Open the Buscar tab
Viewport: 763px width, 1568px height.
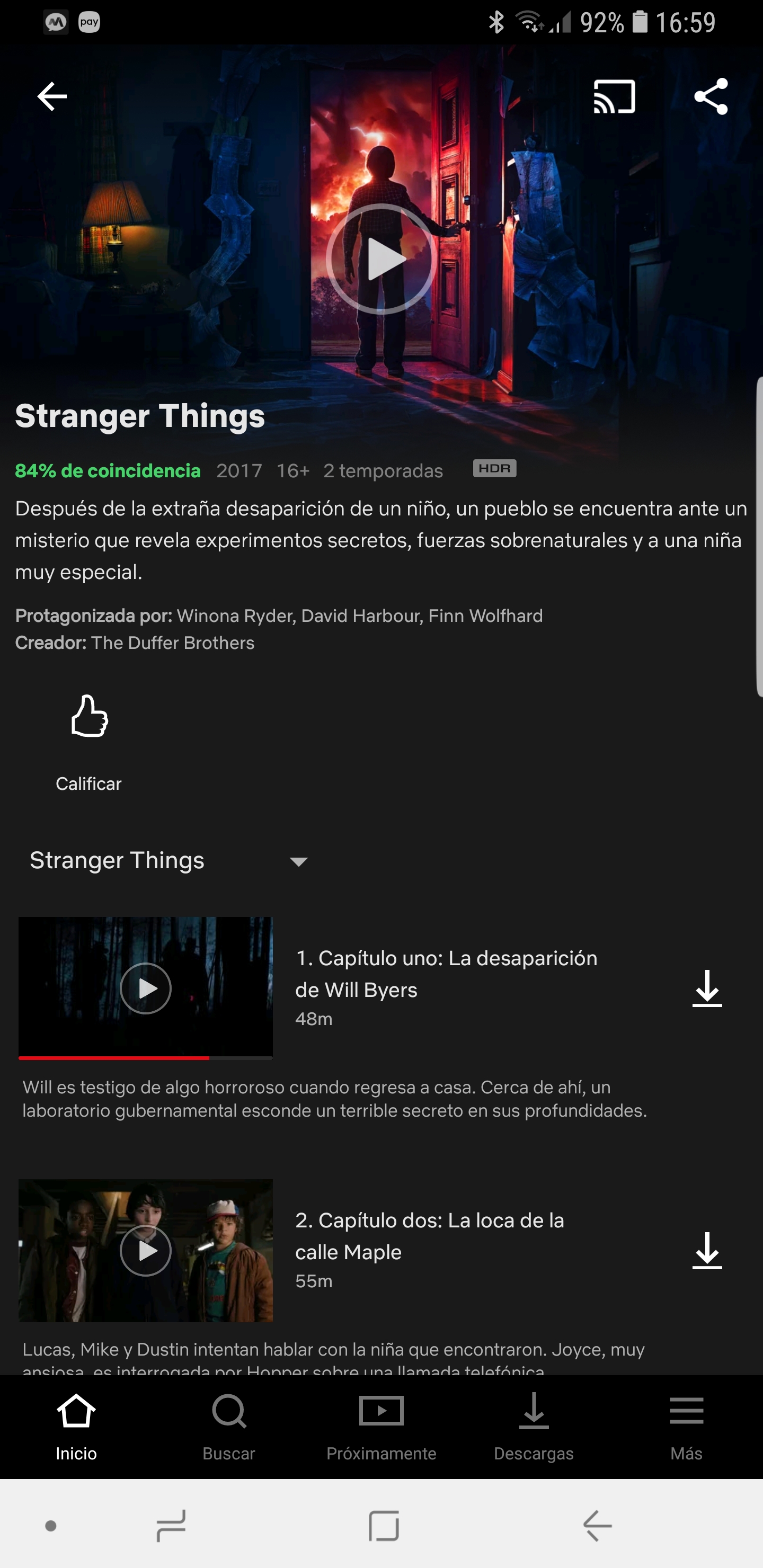point(228,1426)
